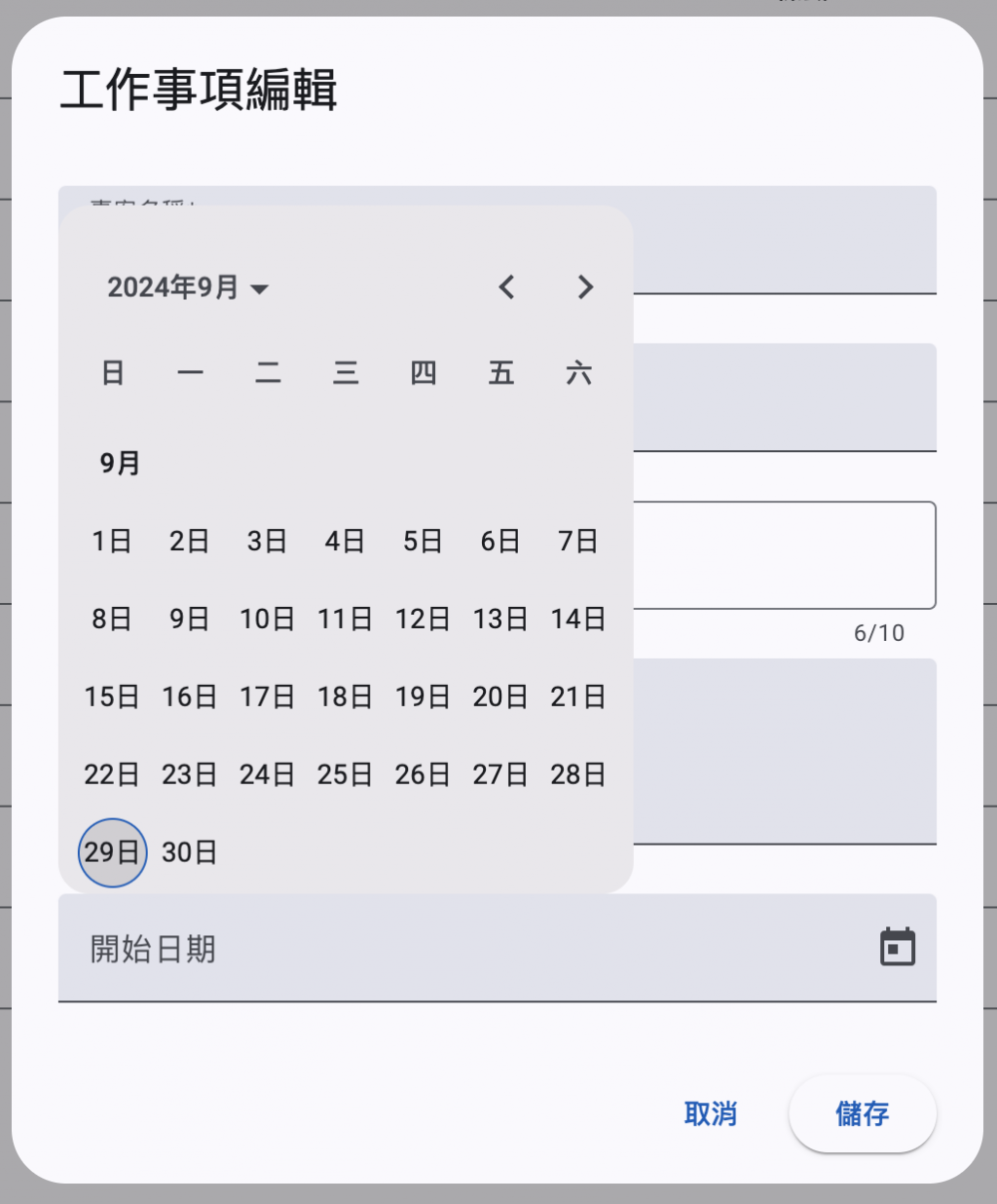Screen dimensions: 997x1204
Task: Save the work item with 儲存
Action: click(862, 1113)
